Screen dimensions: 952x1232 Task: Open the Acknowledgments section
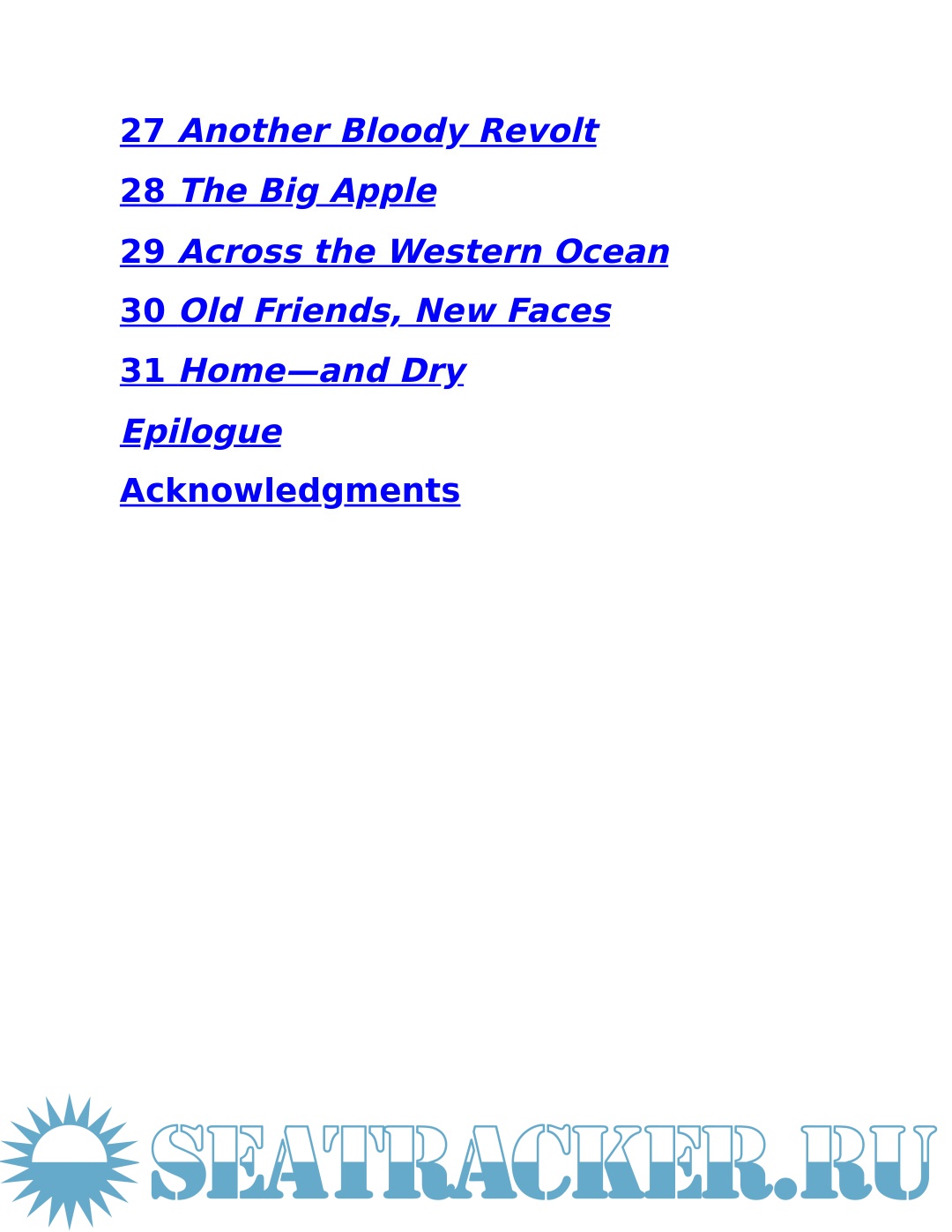[x=289, y=490]
